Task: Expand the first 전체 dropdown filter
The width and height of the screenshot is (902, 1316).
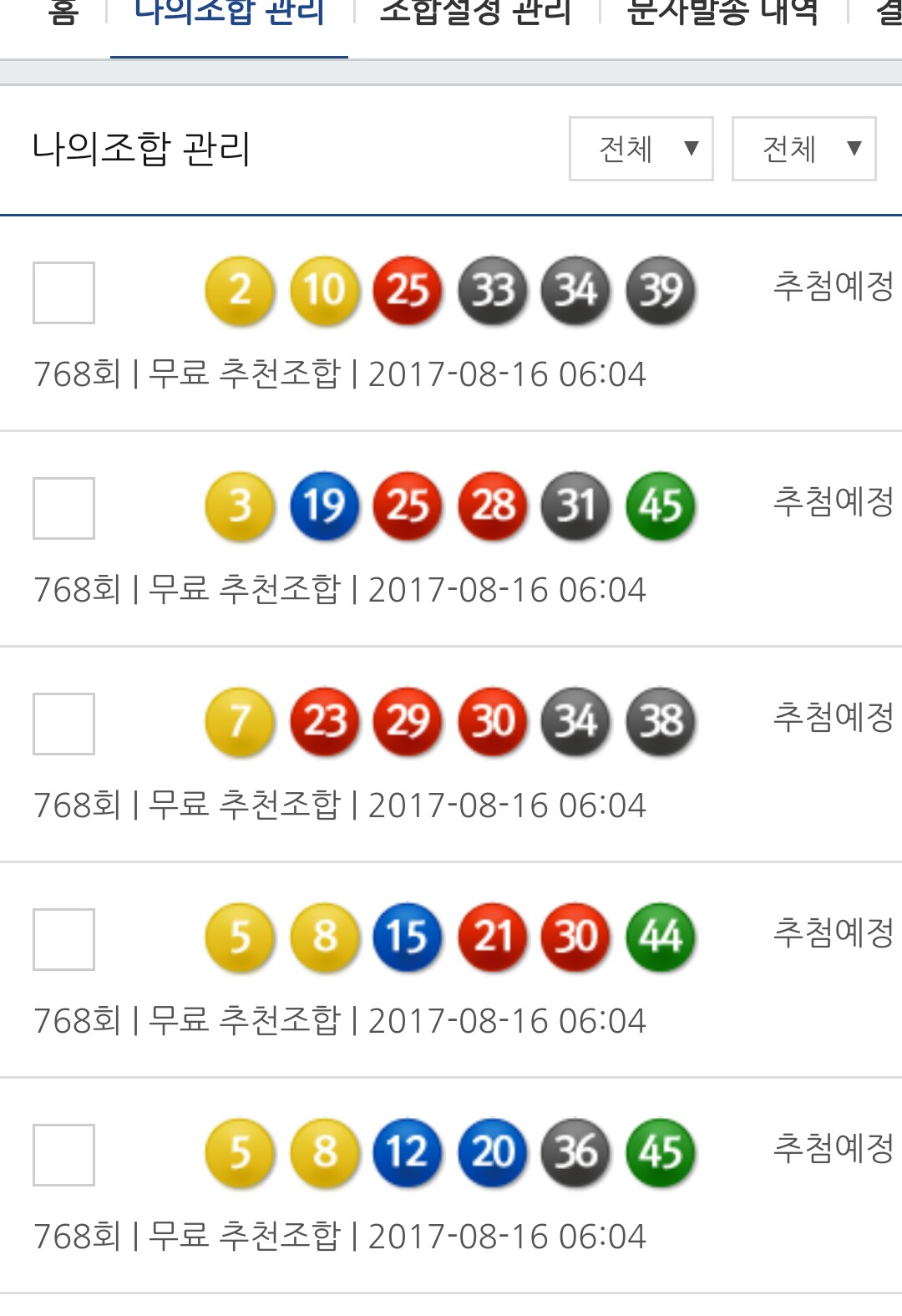Action: tap(641, 149)
